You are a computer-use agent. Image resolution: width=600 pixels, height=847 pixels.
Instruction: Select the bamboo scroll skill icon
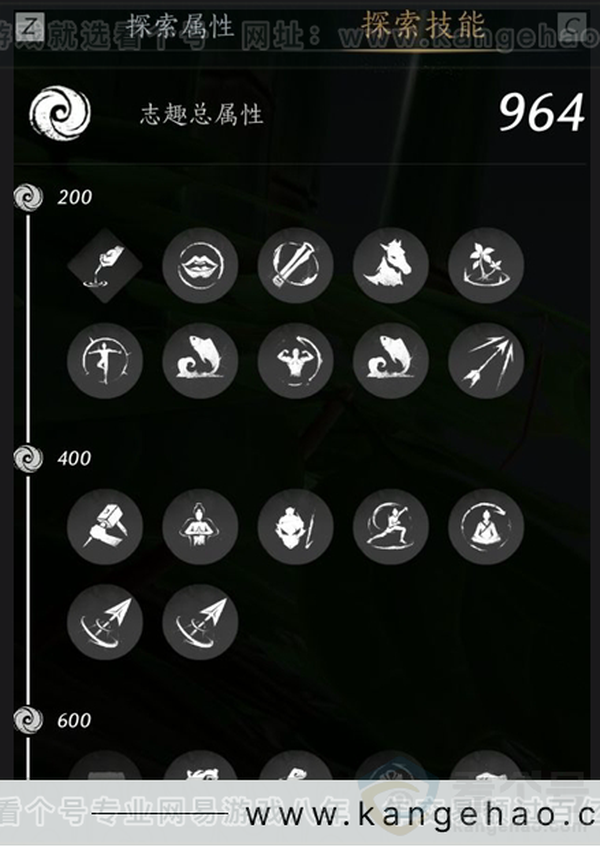[x=295, y=265]
